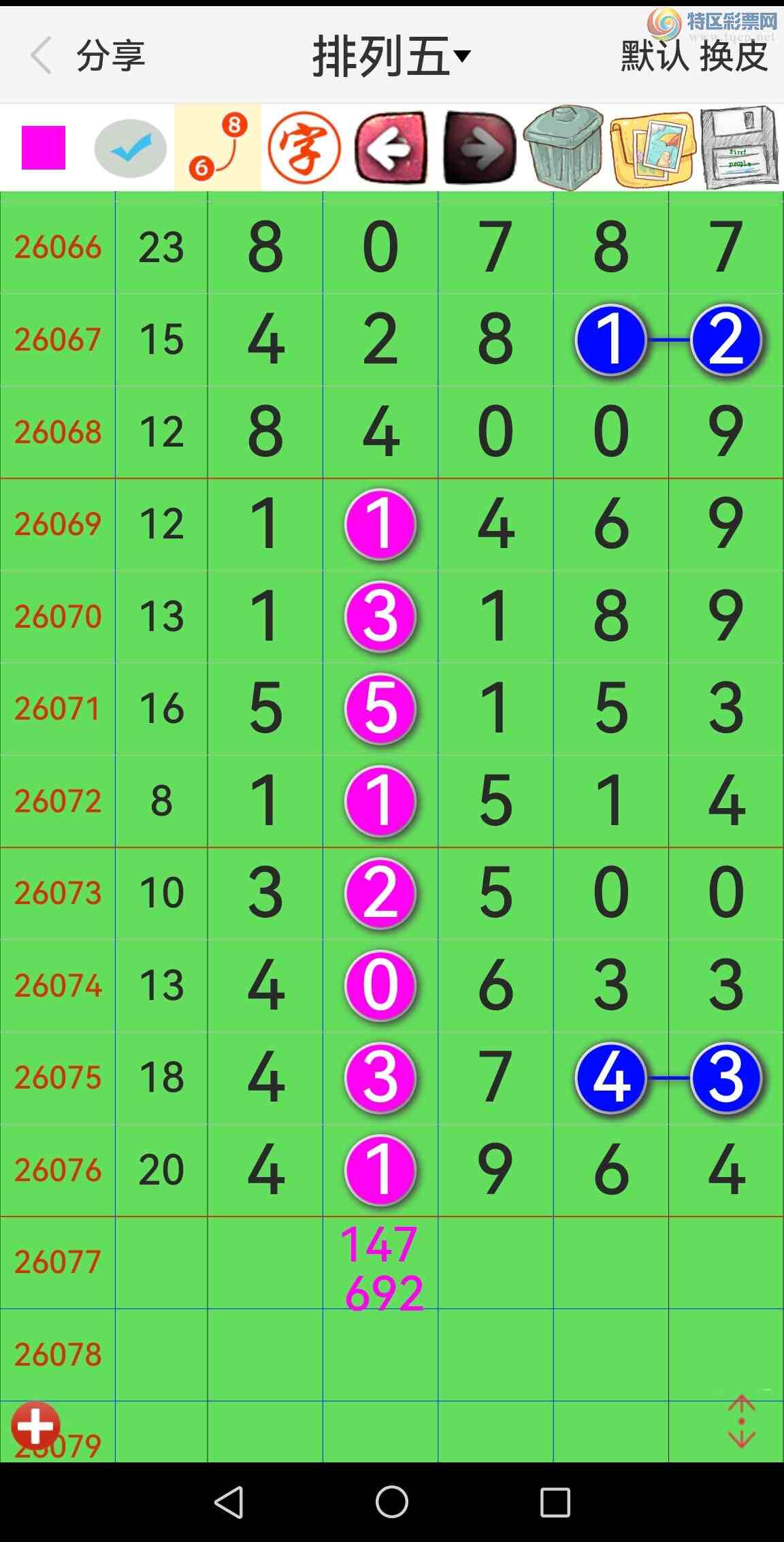Choose the connected-numbers line tool
This screenshot has height=1542, width=784.
[x=218, y=148]
